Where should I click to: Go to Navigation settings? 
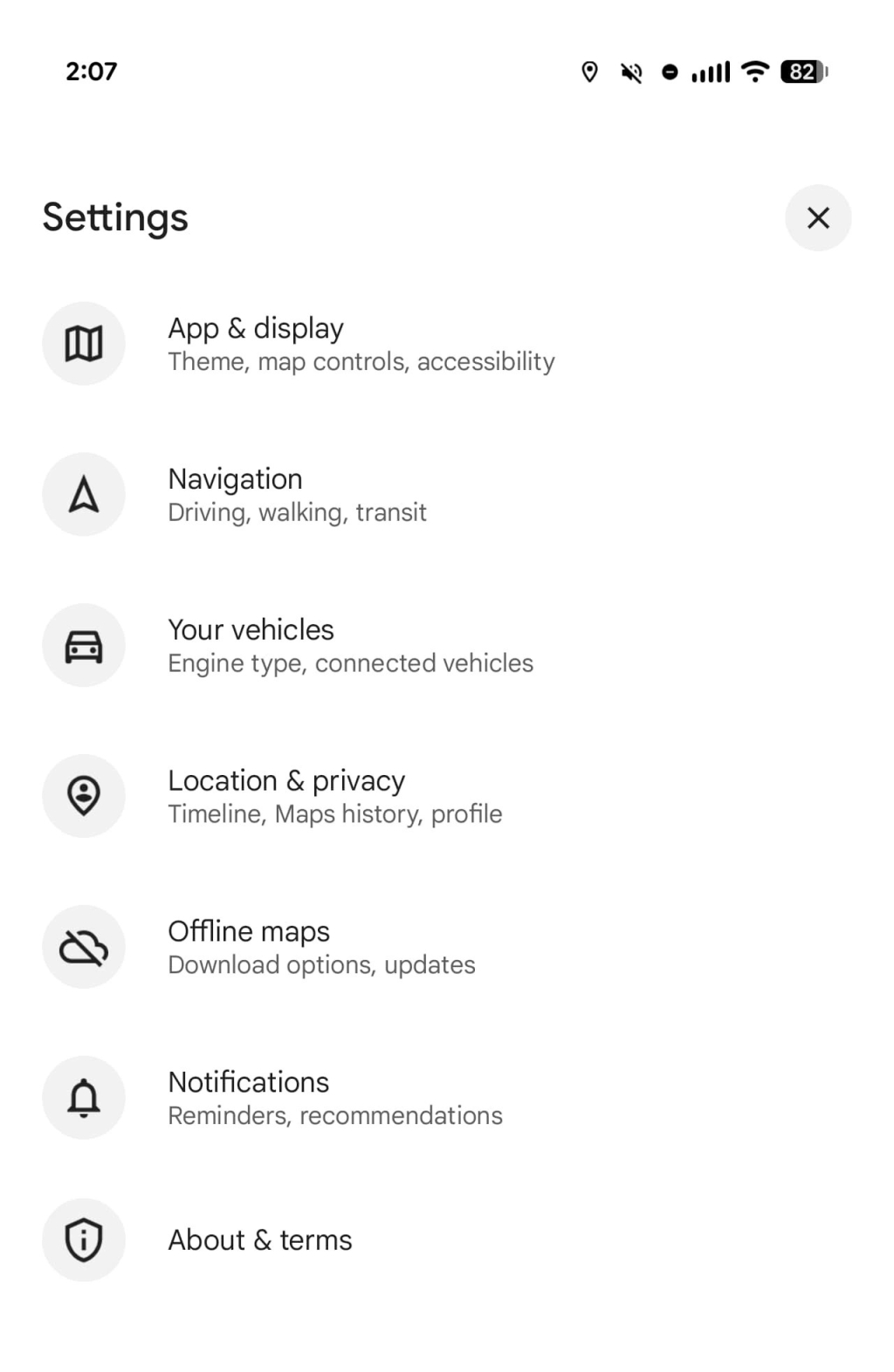pos(297,494)
